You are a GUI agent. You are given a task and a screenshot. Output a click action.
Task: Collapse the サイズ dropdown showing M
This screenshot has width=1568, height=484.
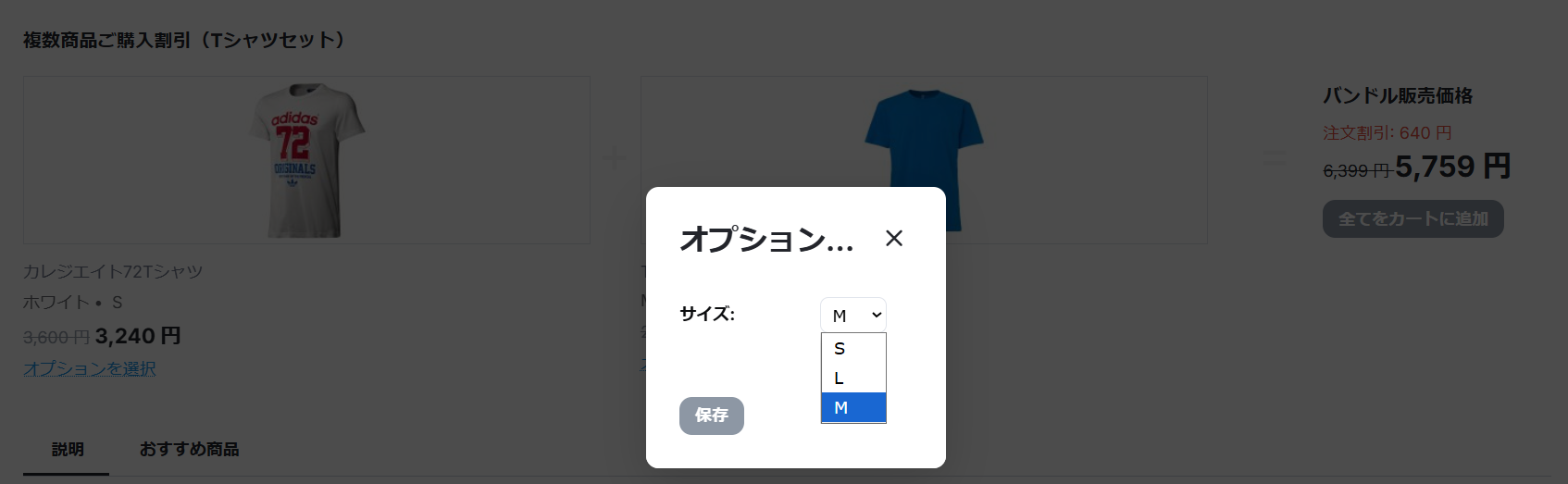pyautogui.click(x=852, y=316)
